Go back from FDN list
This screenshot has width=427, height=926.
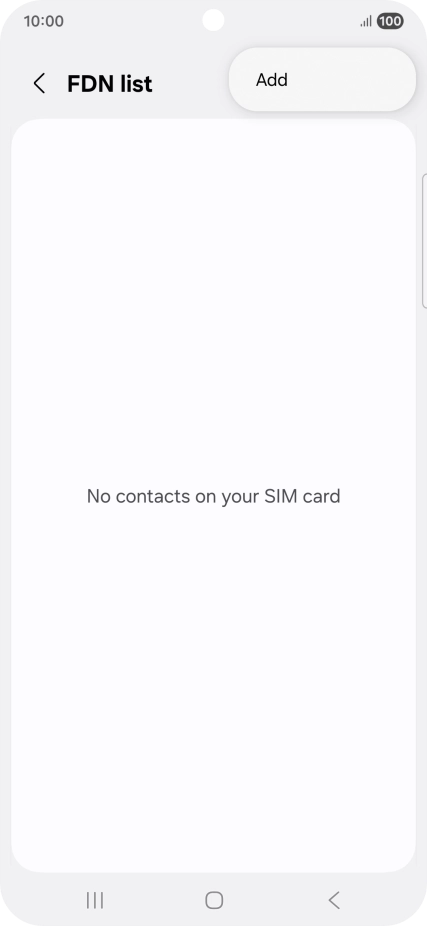point(39,84)
